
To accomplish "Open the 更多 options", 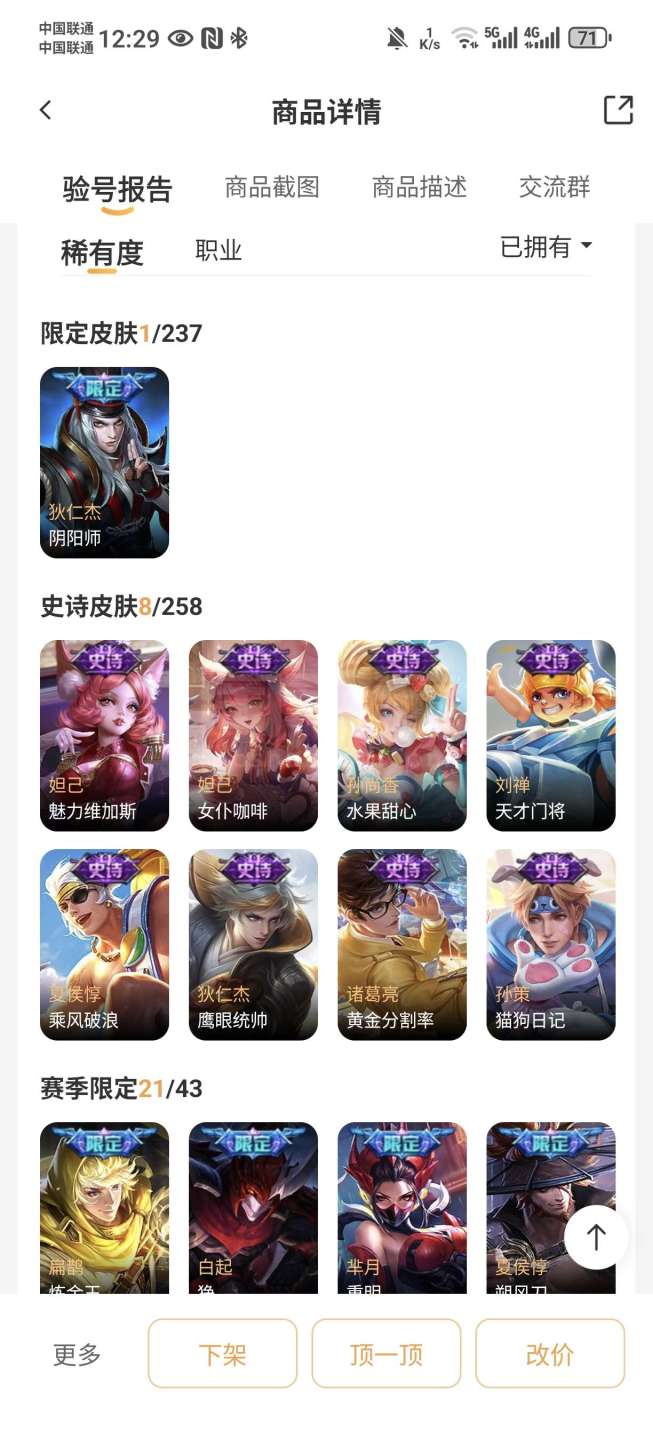I will 77,1354.
